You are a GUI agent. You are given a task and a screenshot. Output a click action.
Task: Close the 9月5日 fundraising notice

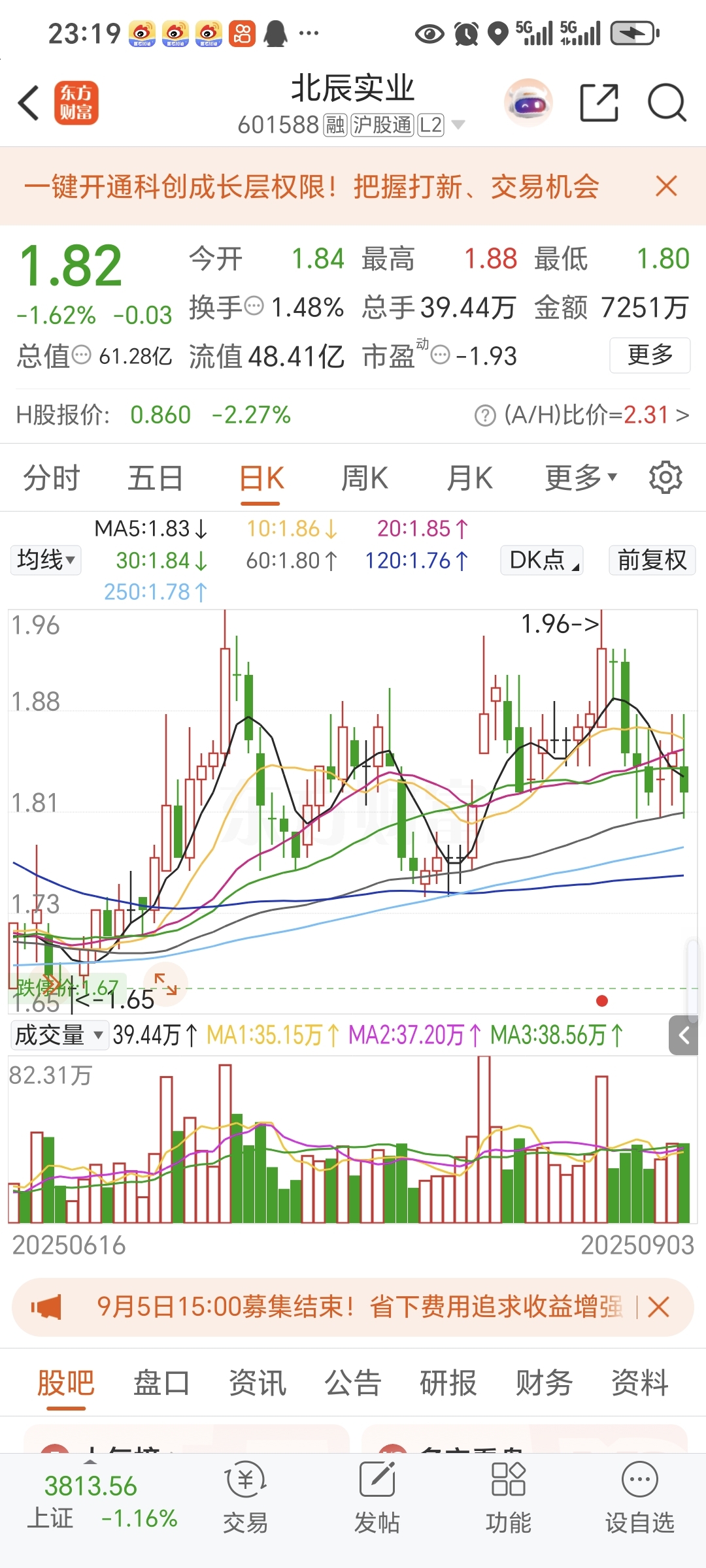coord(658,1307)
